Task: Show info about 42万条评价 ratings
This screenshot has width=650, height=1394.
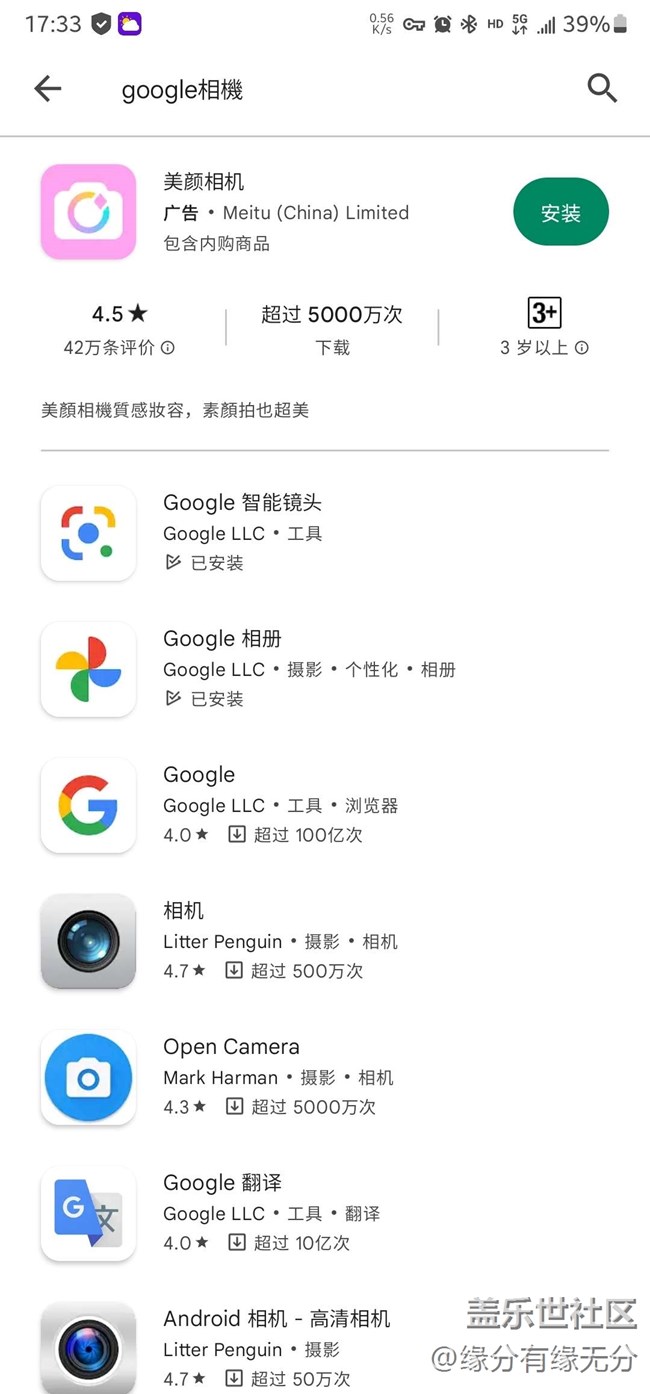Action: tap(168, 348)
